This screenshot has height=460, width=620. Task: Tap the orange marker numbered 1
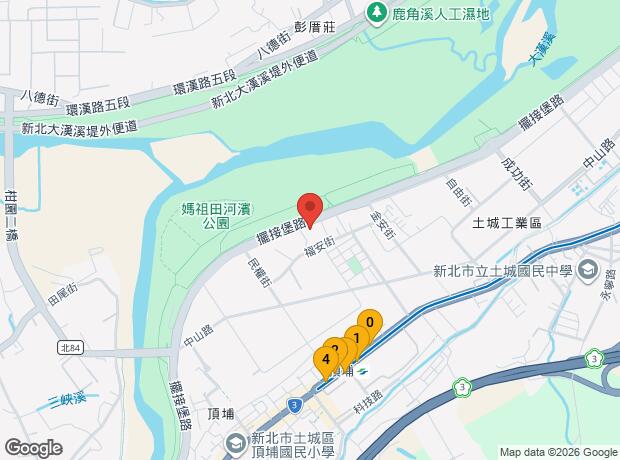coord(357,337)
